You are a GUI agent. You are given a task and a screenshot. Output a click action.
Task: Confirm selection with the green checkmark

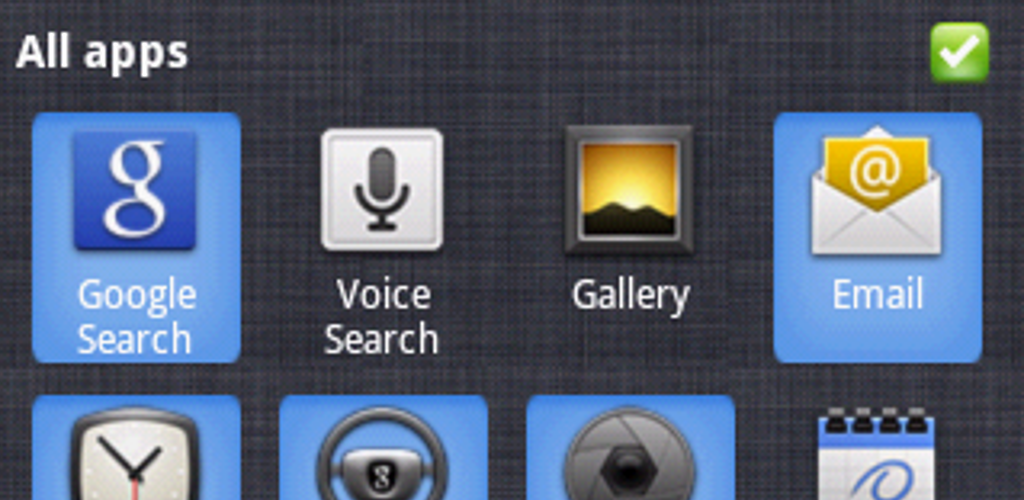[x=959, y=52]
